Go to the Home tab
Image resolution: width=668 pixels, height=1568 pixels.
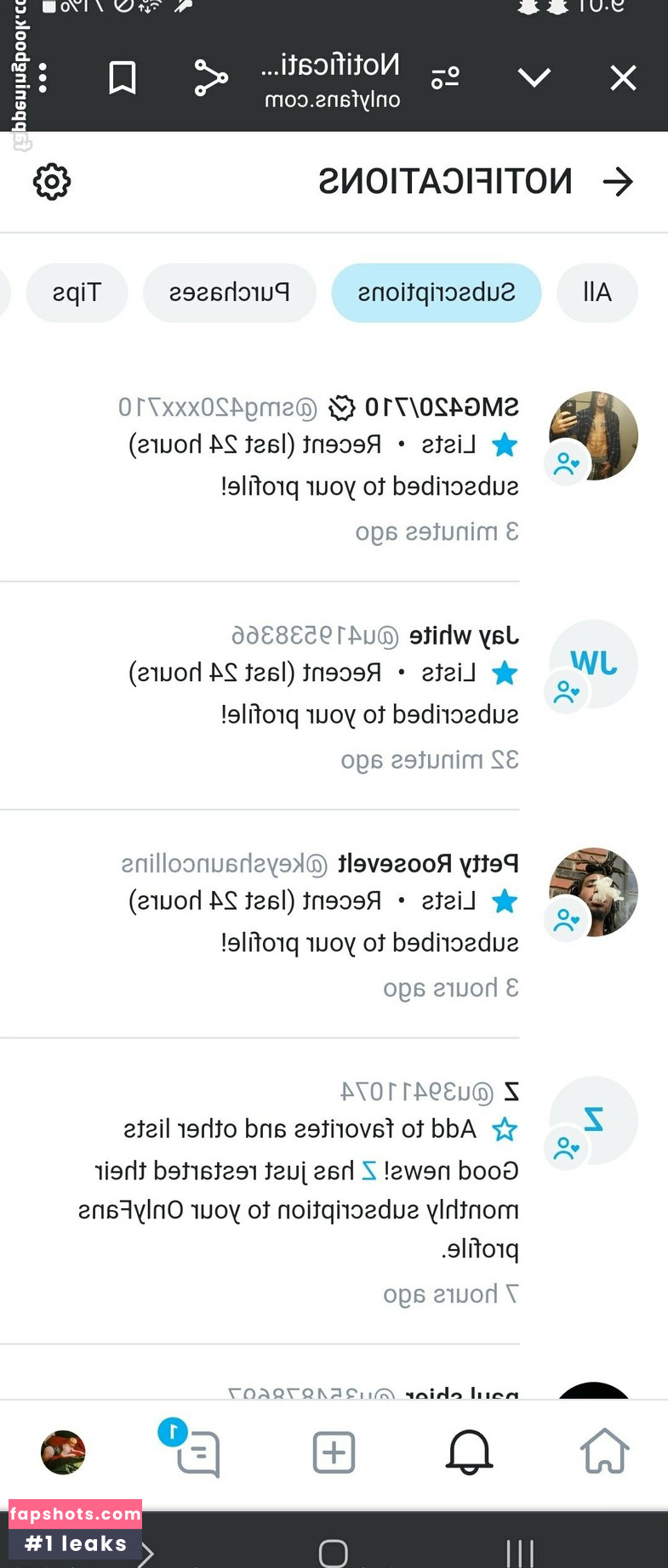click(604, 1452)
